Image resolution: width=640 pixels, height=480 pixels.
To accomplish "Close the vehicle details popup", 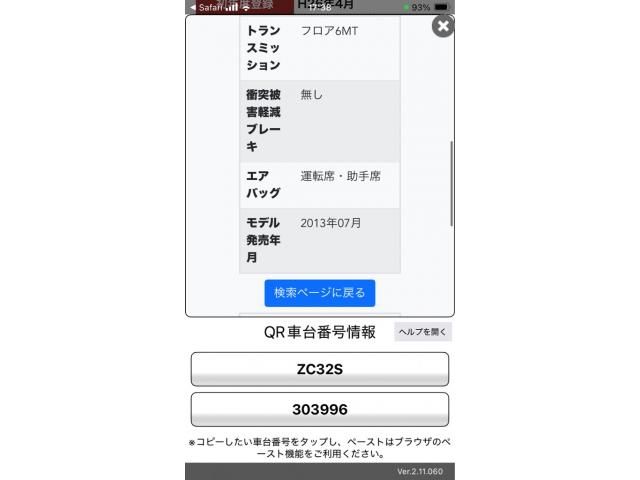I will (442, 27).
